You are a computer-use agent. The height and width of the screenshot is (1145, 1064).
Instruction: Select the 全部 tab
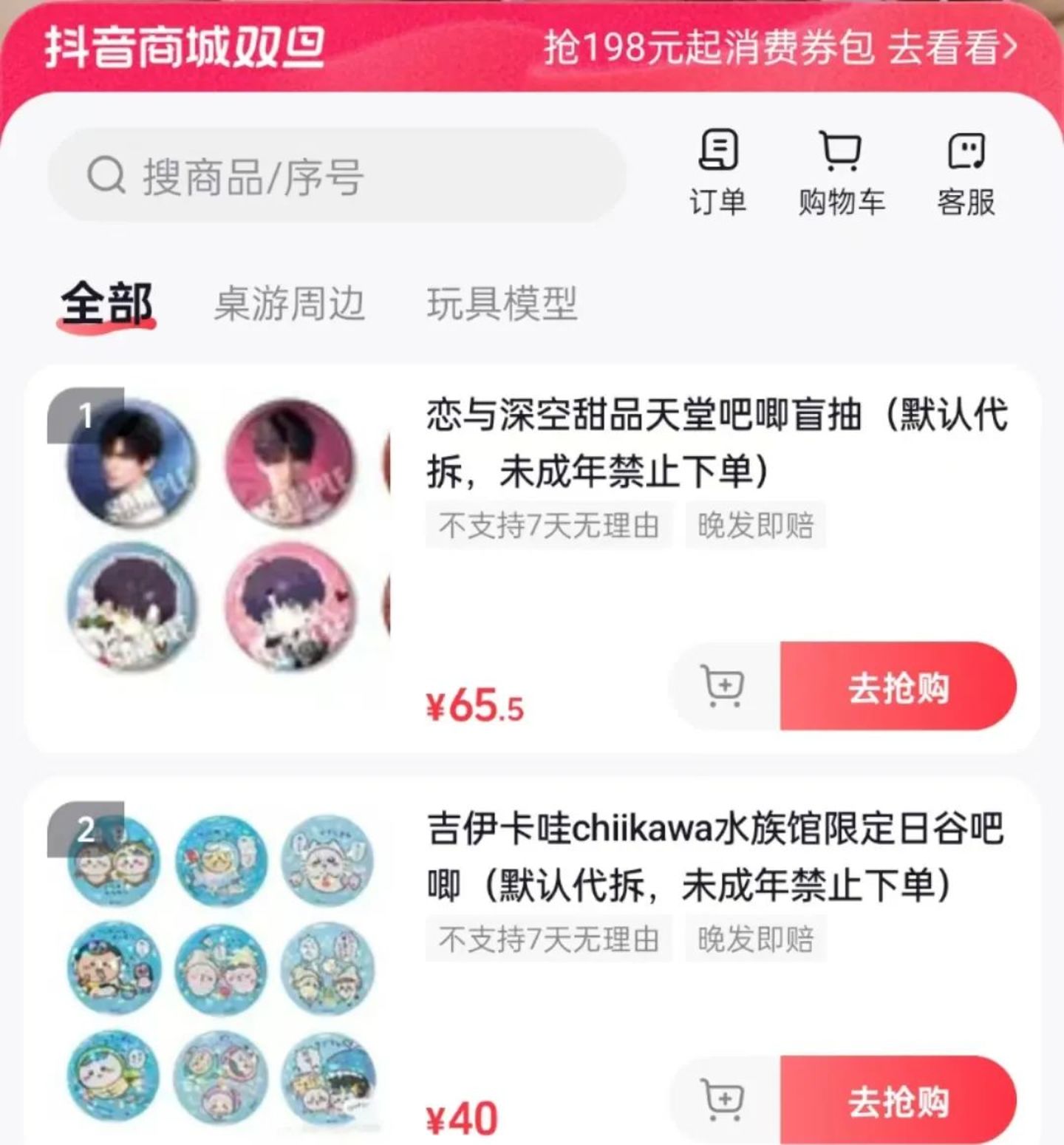click(107, 304)
